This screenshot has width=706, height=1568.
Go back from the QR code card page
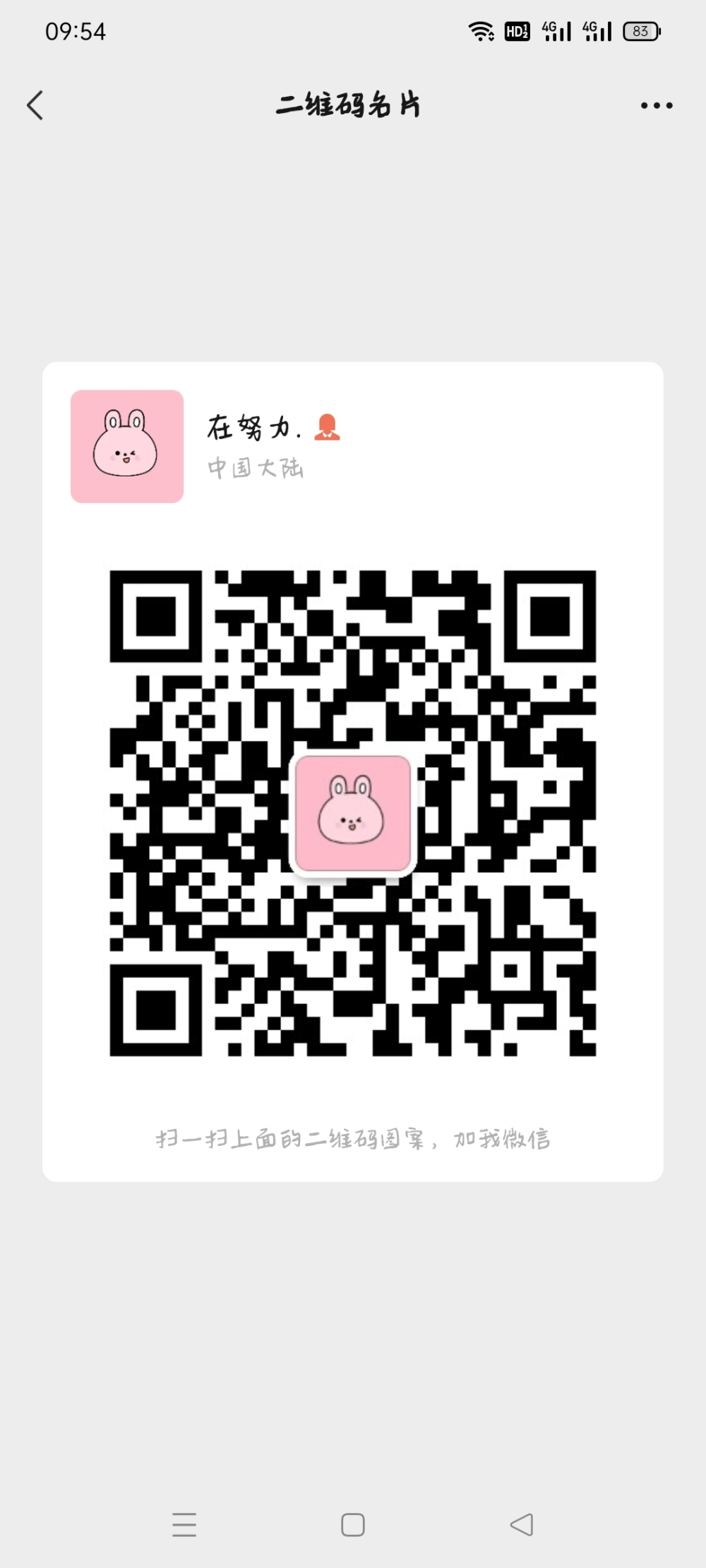click(35, 106)
